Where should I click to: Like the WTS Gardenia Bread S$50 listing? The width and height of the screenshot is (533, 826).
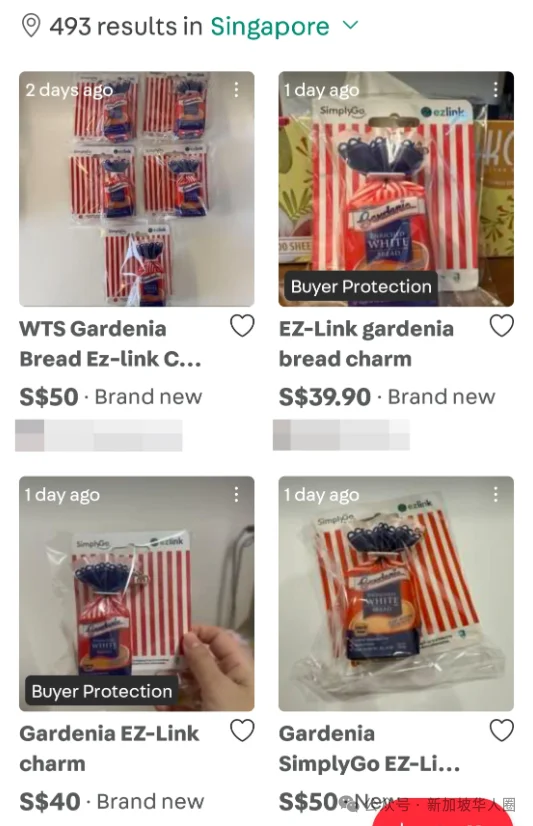[242, 326]
